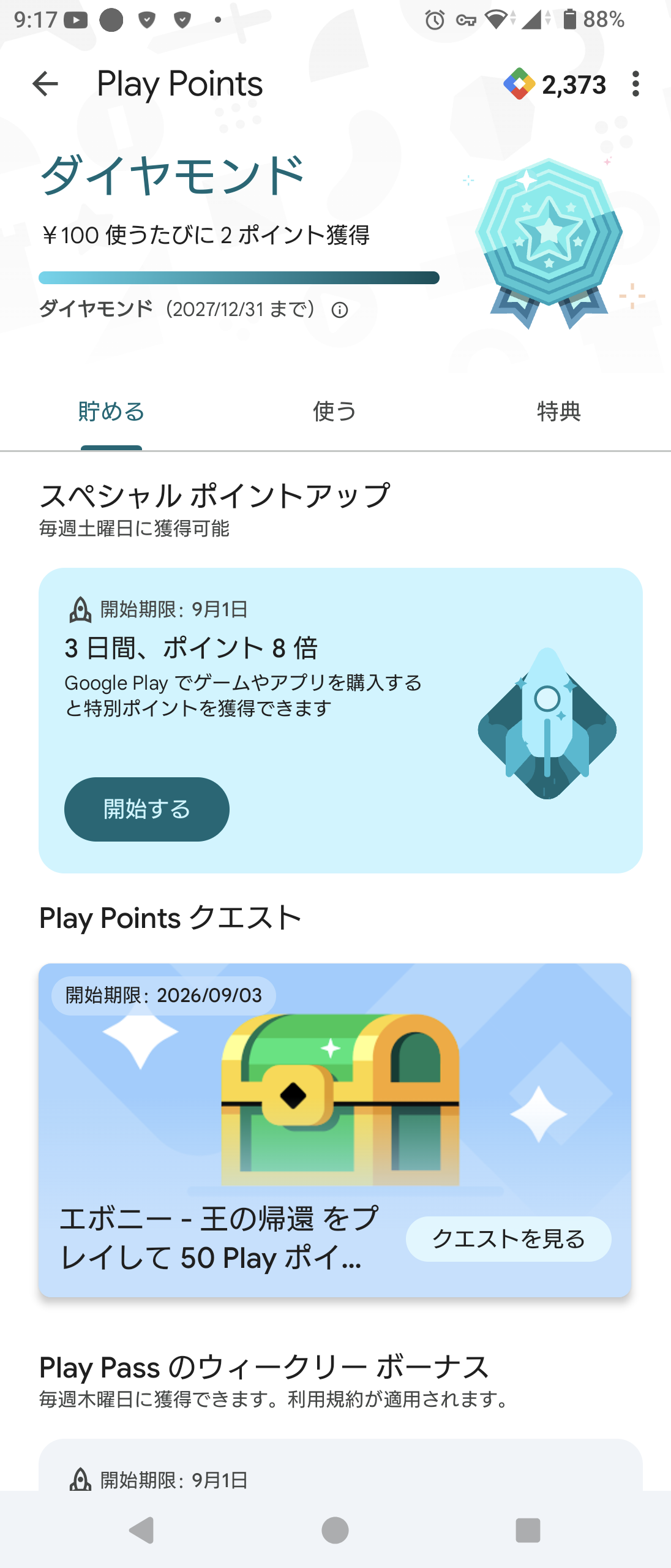671x1568 pixels.
Task: Tap 開始する to start the 8x points boost
Action: 147,809
